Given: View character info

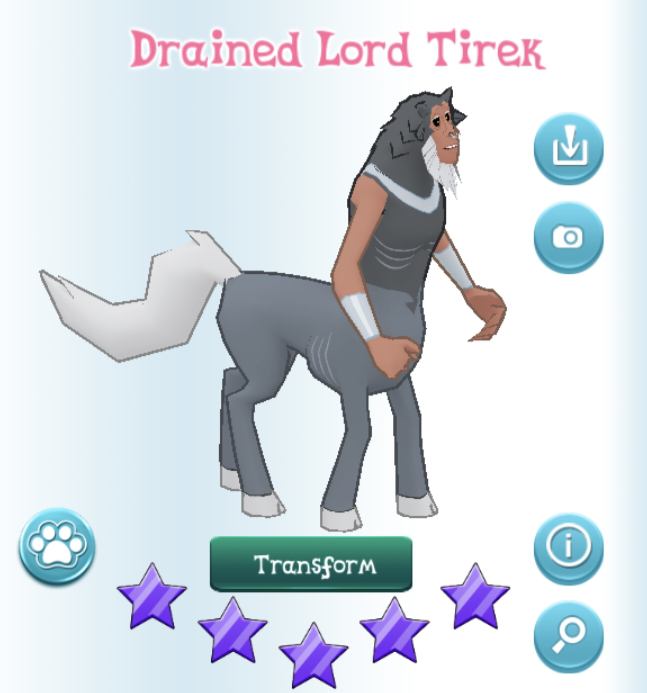Looking at the screenshot, I should click(x=568, y=548).
